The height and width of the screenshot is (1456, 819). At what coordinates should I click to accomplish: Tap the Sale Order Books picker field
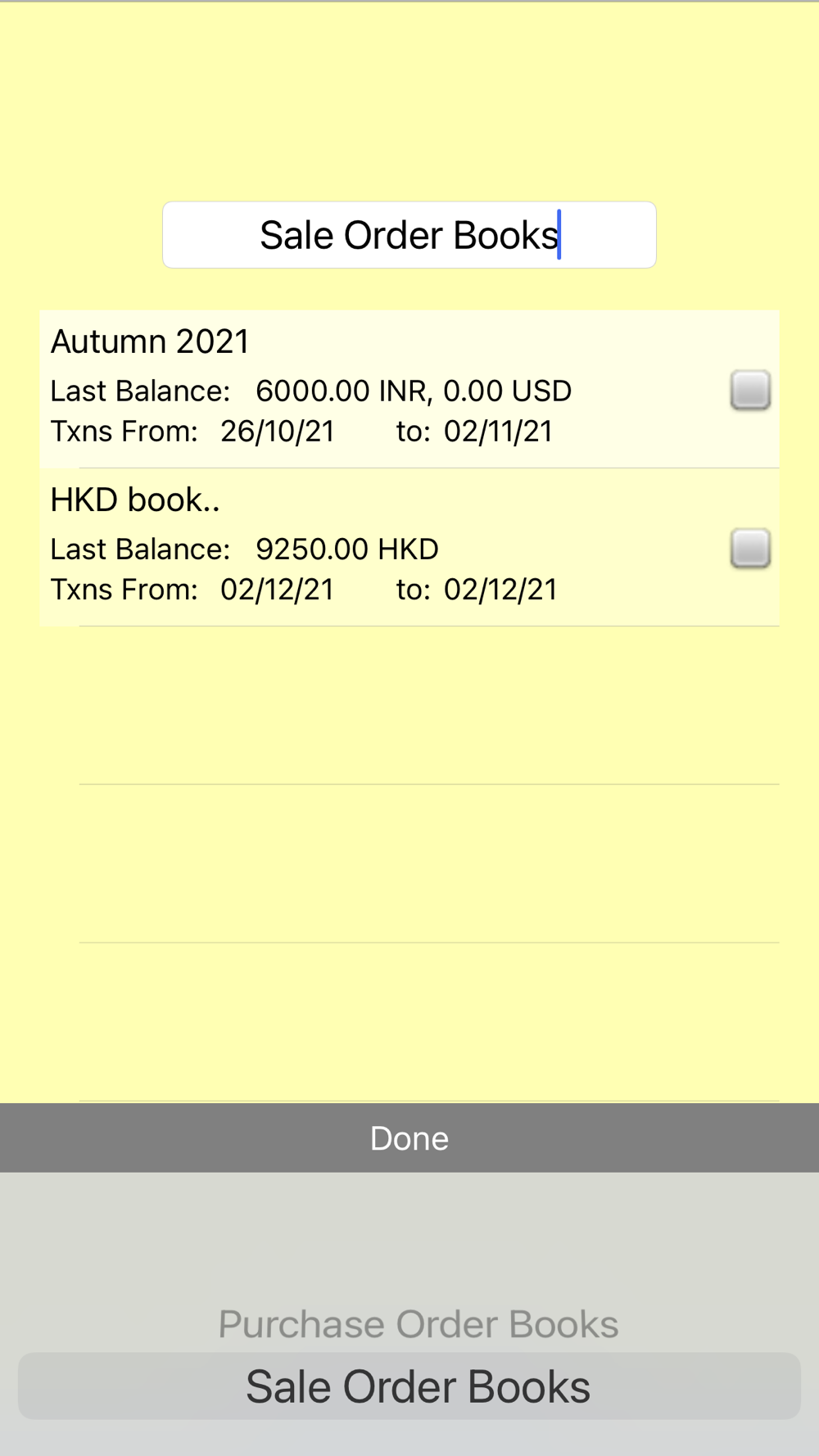click(409, 235)
